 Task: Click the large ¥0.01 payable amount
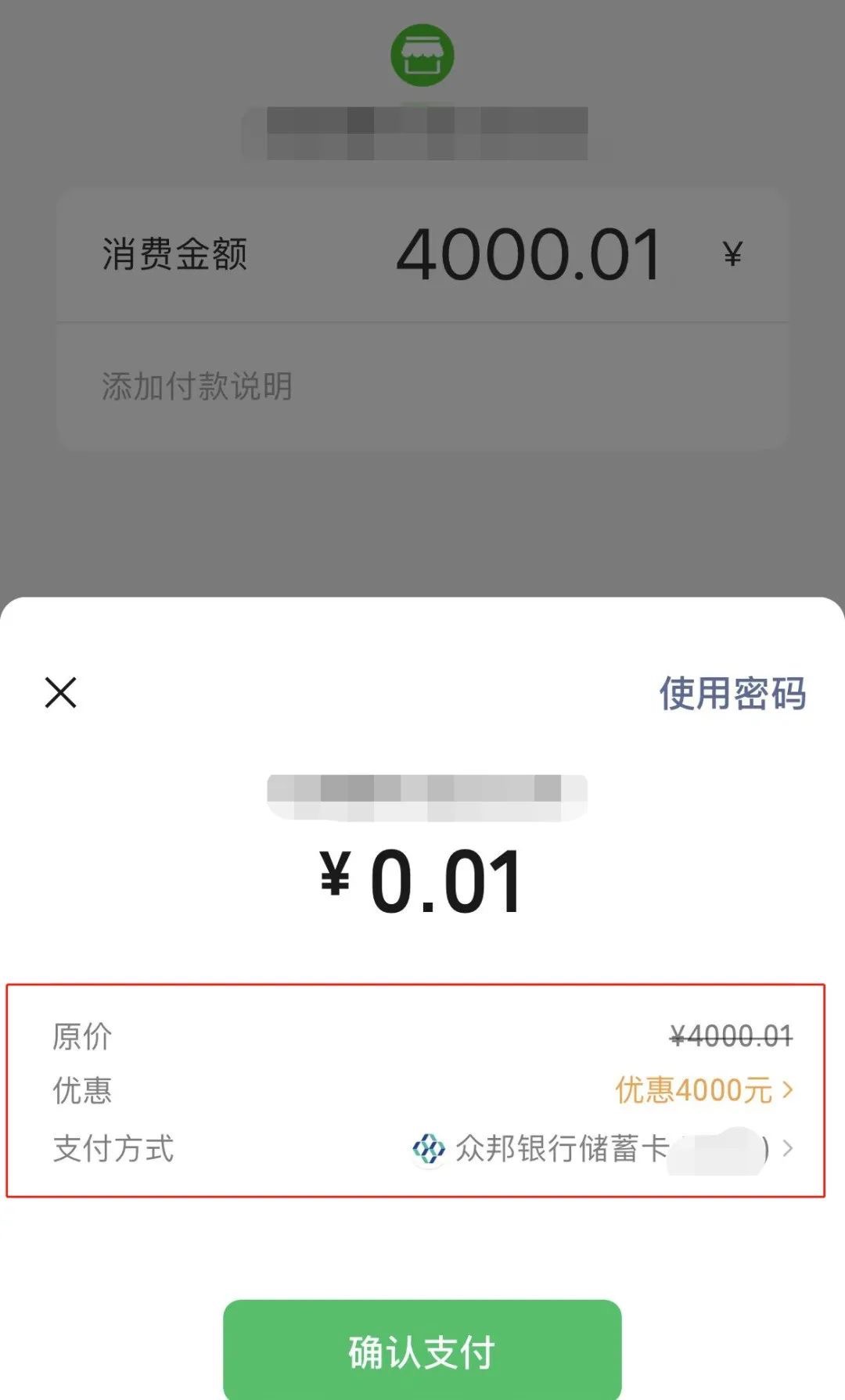(x=422, y=880)
